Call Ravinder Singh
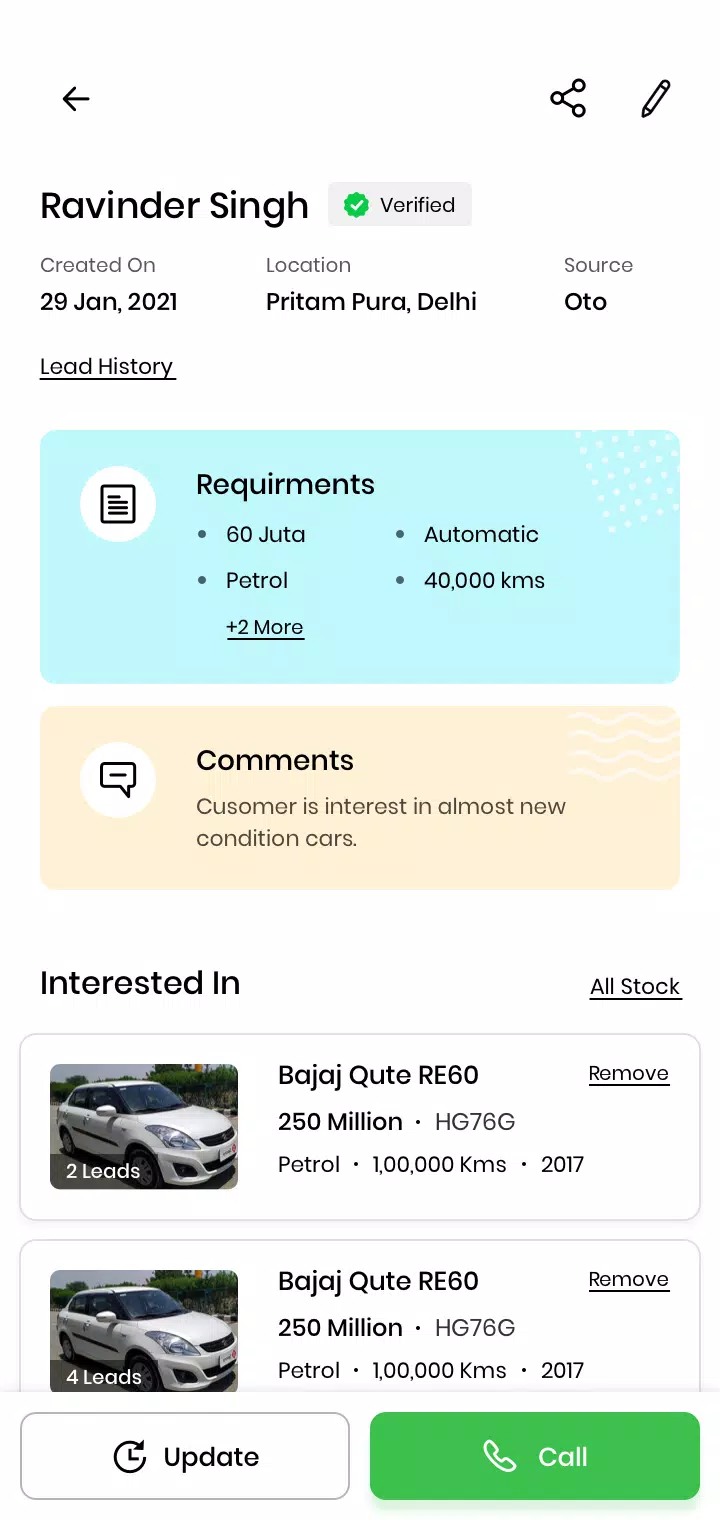720x1520 pixels. (535, 1456)
